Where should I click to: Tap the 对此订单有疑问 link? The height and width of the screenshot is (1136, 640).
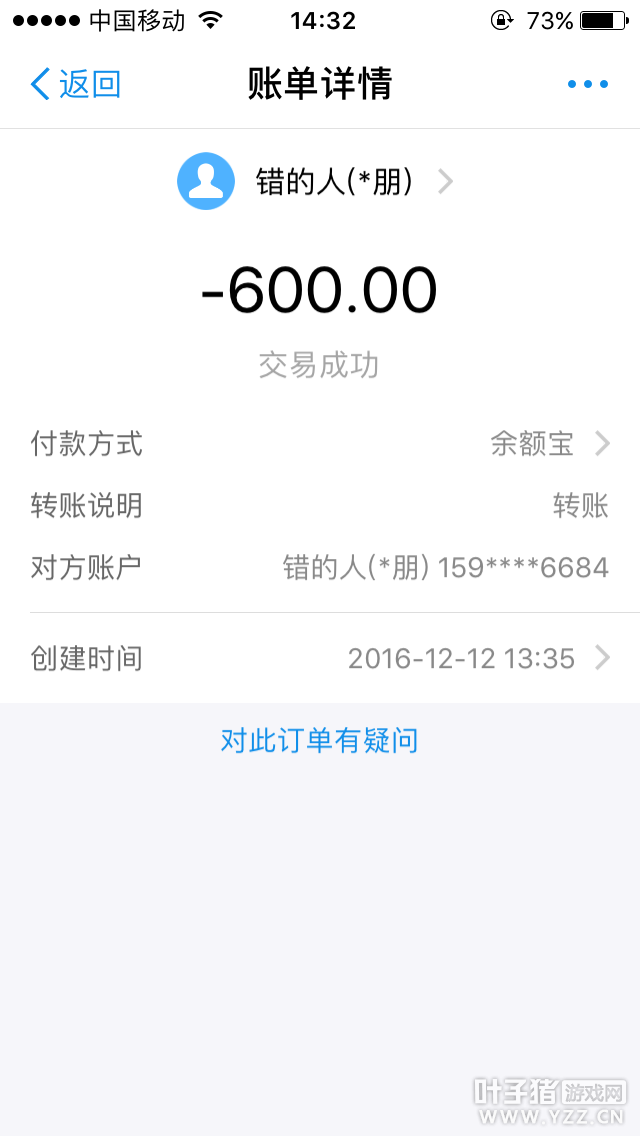click(x=320, y=740)
